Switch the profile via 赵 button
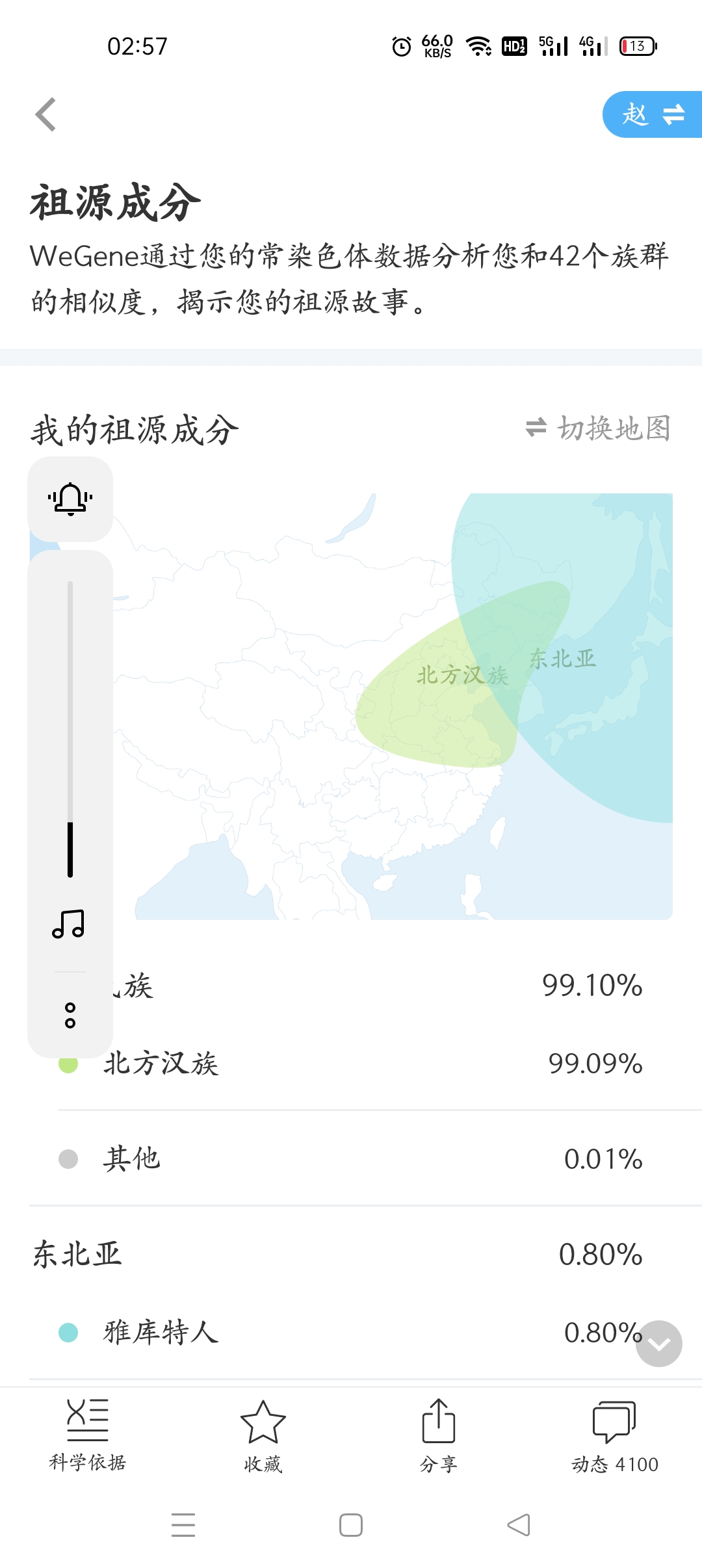The image size is (702, 1568). point(652,114)
